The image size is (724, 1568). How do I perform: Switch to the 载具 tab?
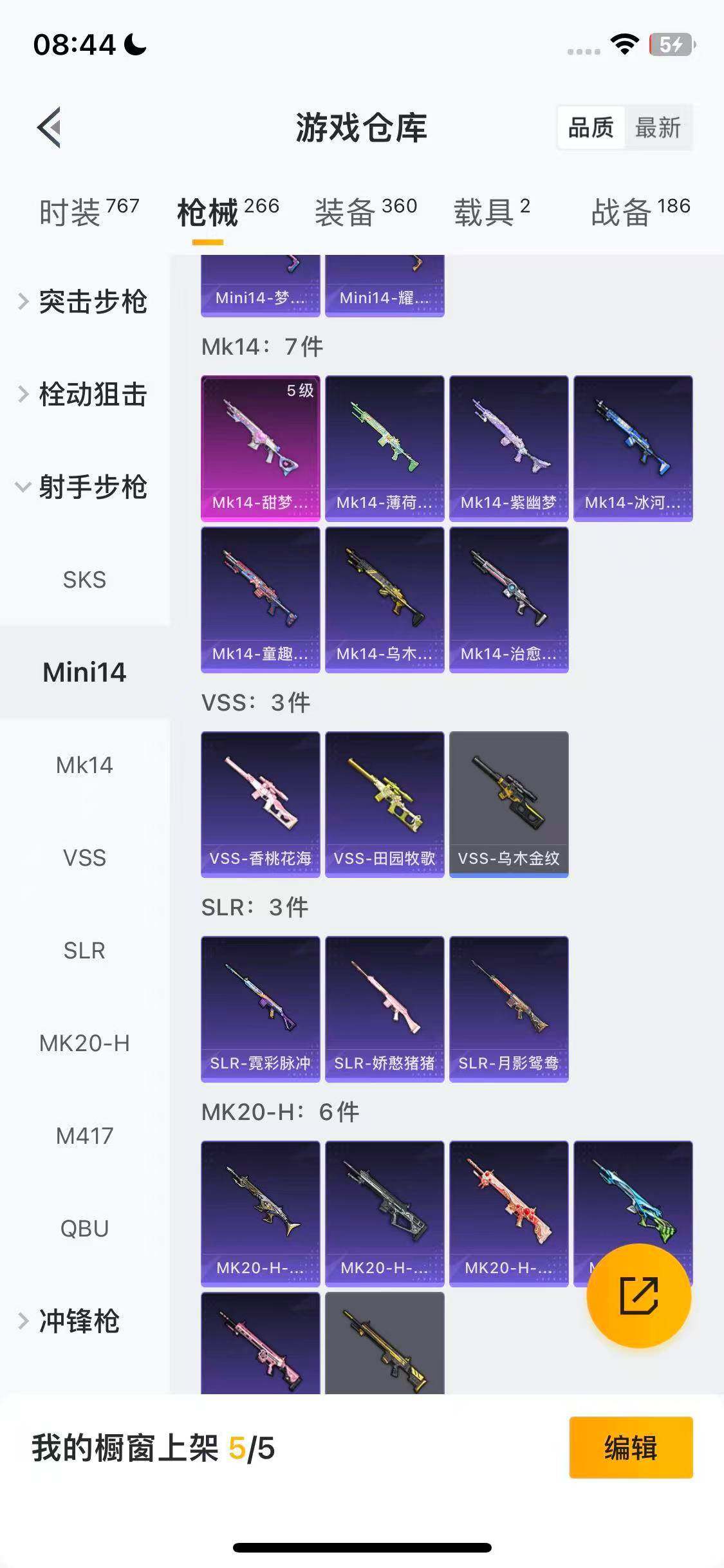tap(492, 211)
